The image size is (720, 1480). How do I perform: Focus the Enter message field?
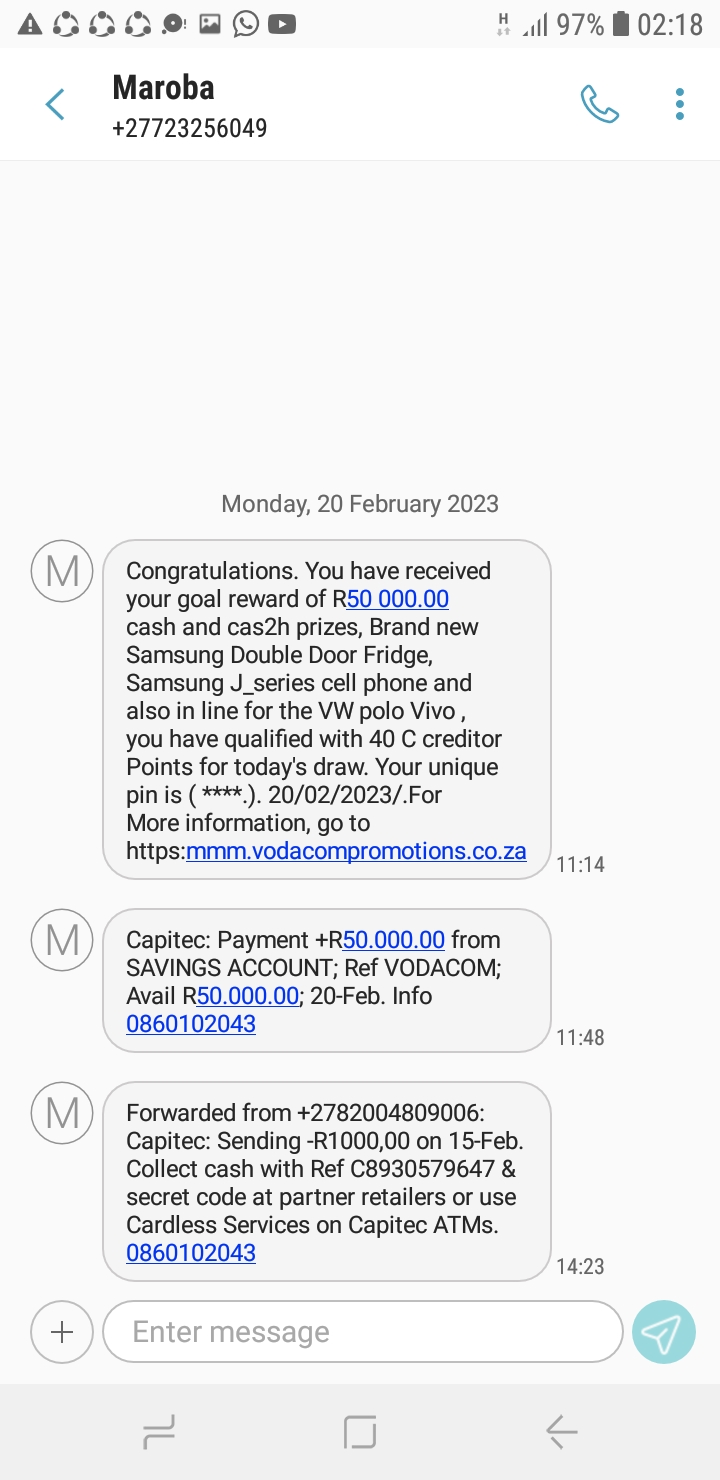point(362,1332)
